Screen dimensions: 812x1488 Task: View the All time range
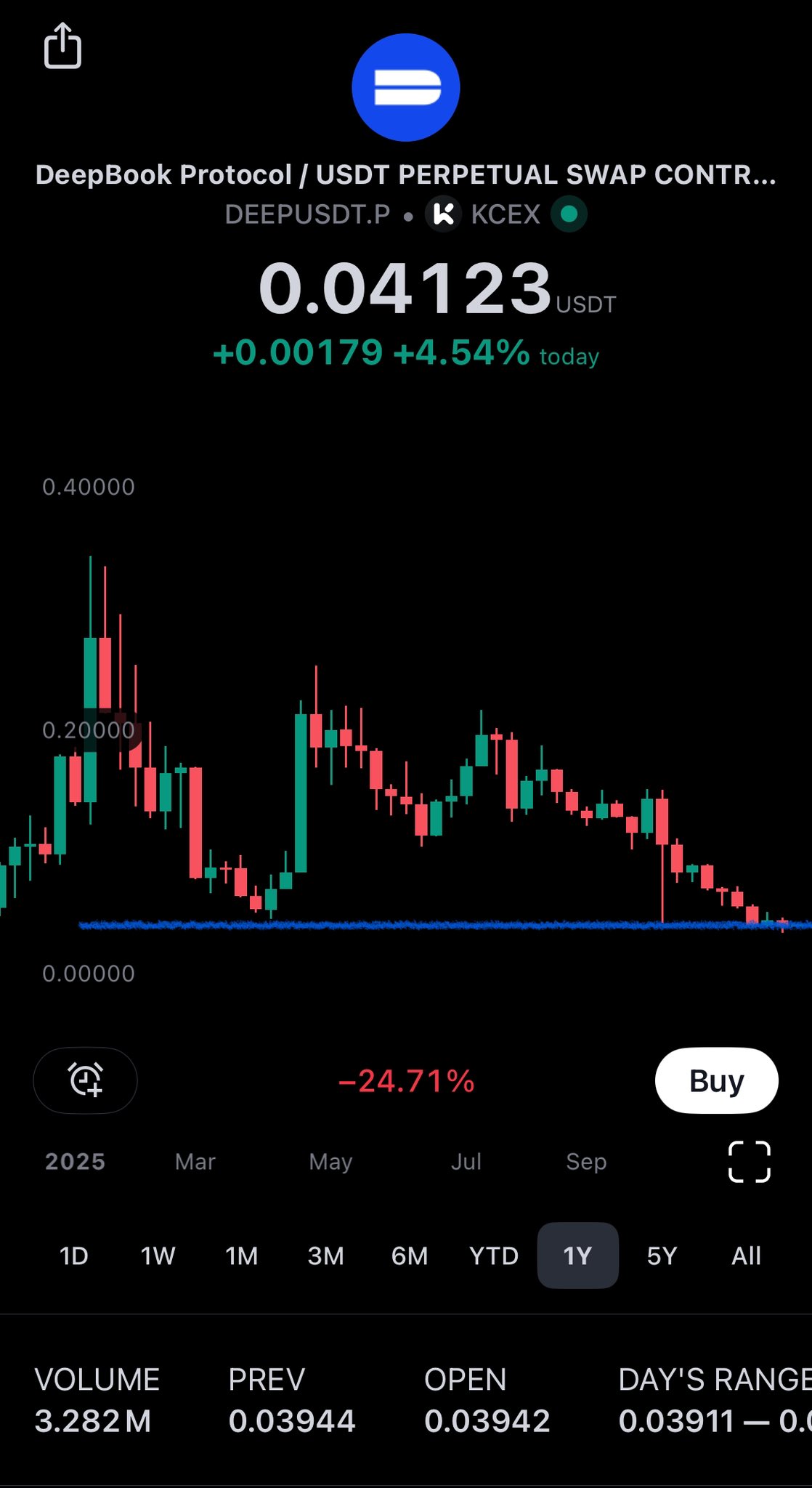click(746, 1255)
